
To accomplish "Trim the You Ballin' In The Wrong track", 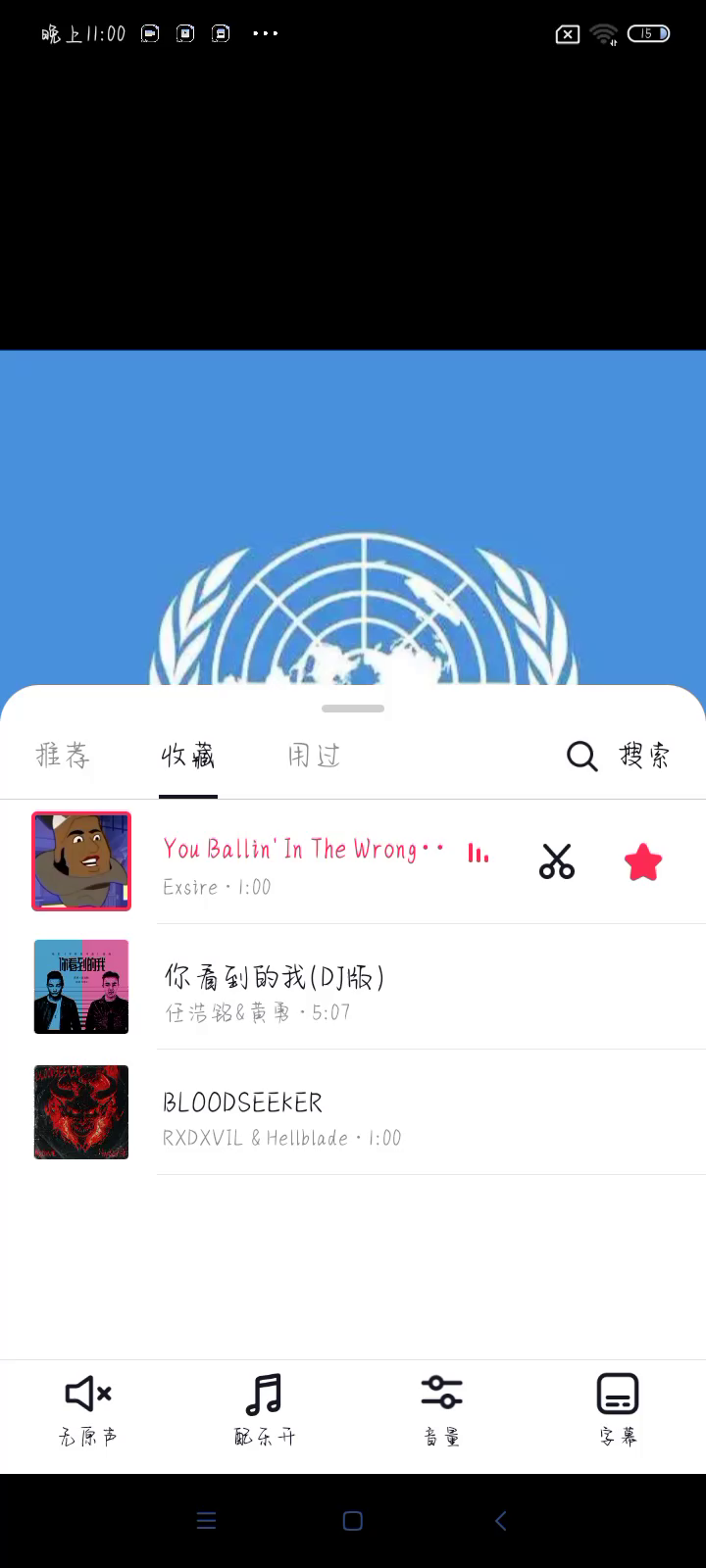I will click(556, 861).
